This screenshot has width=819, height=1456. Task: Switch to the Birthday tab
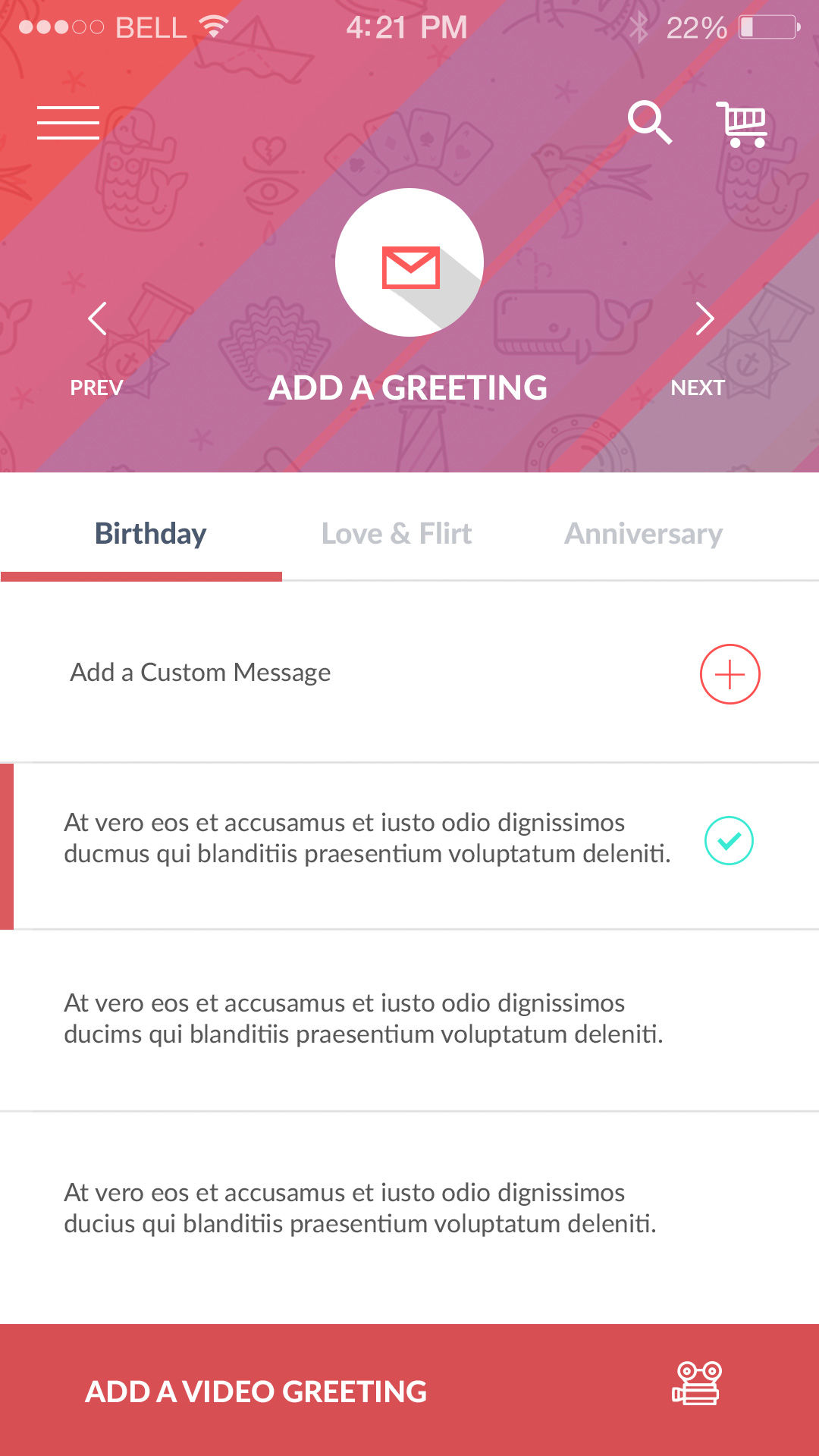[x=150, y=534]
